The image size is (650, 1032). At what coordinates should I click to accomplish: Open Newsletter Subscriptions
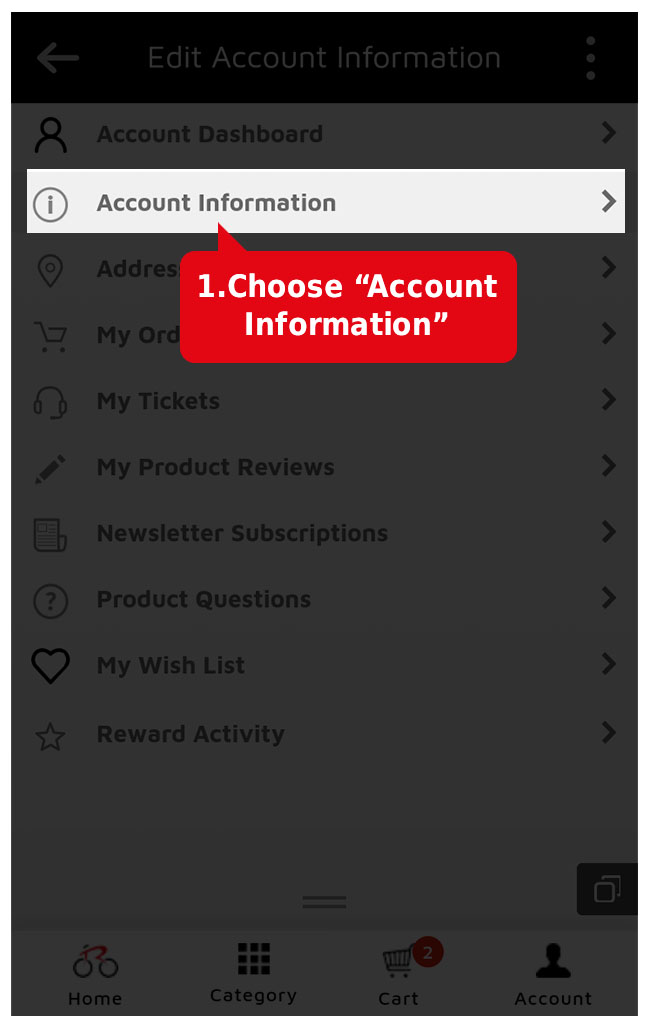click(x=242, y=533)
